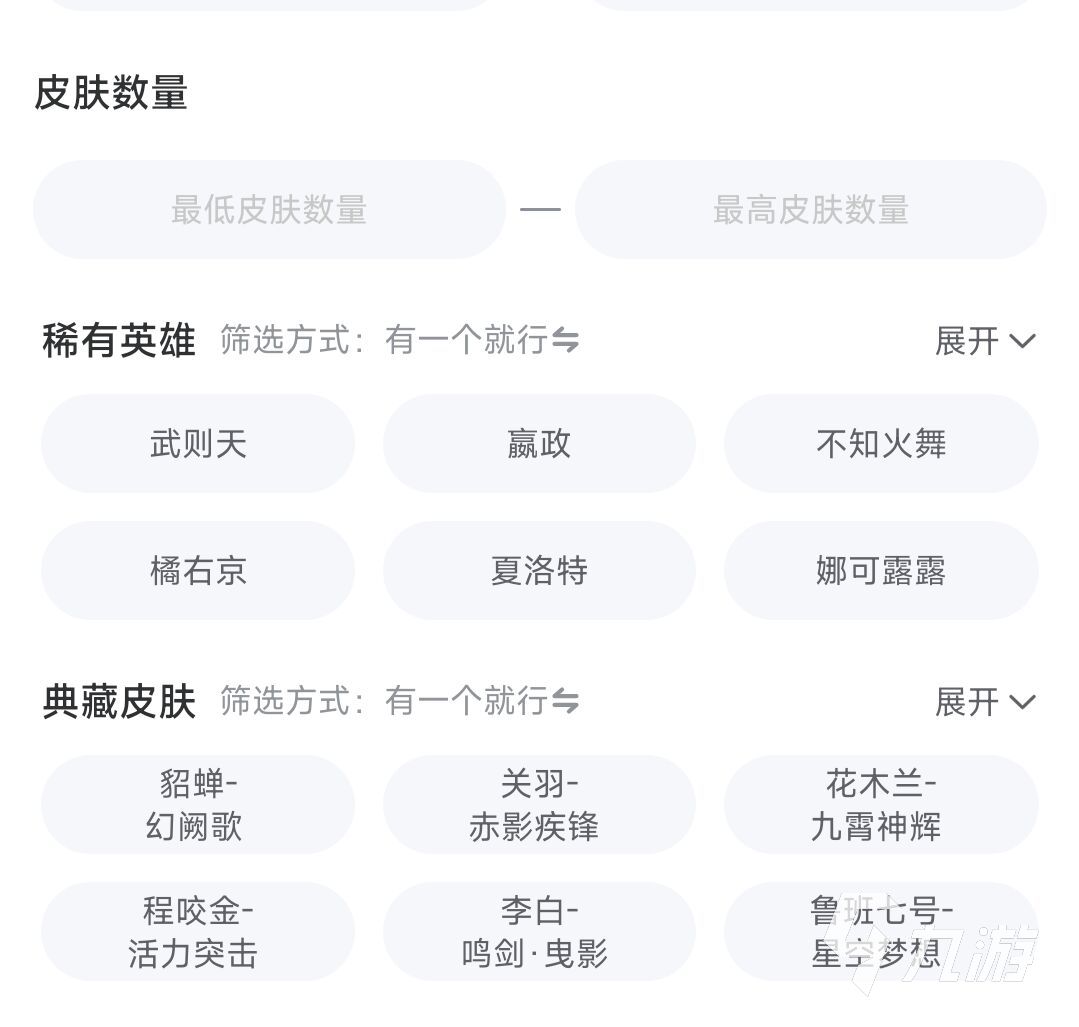Select the 程咬金-活力突击 skin chip
Image resolution: width=1079 pixels, height=1027 pixels.
198,931
